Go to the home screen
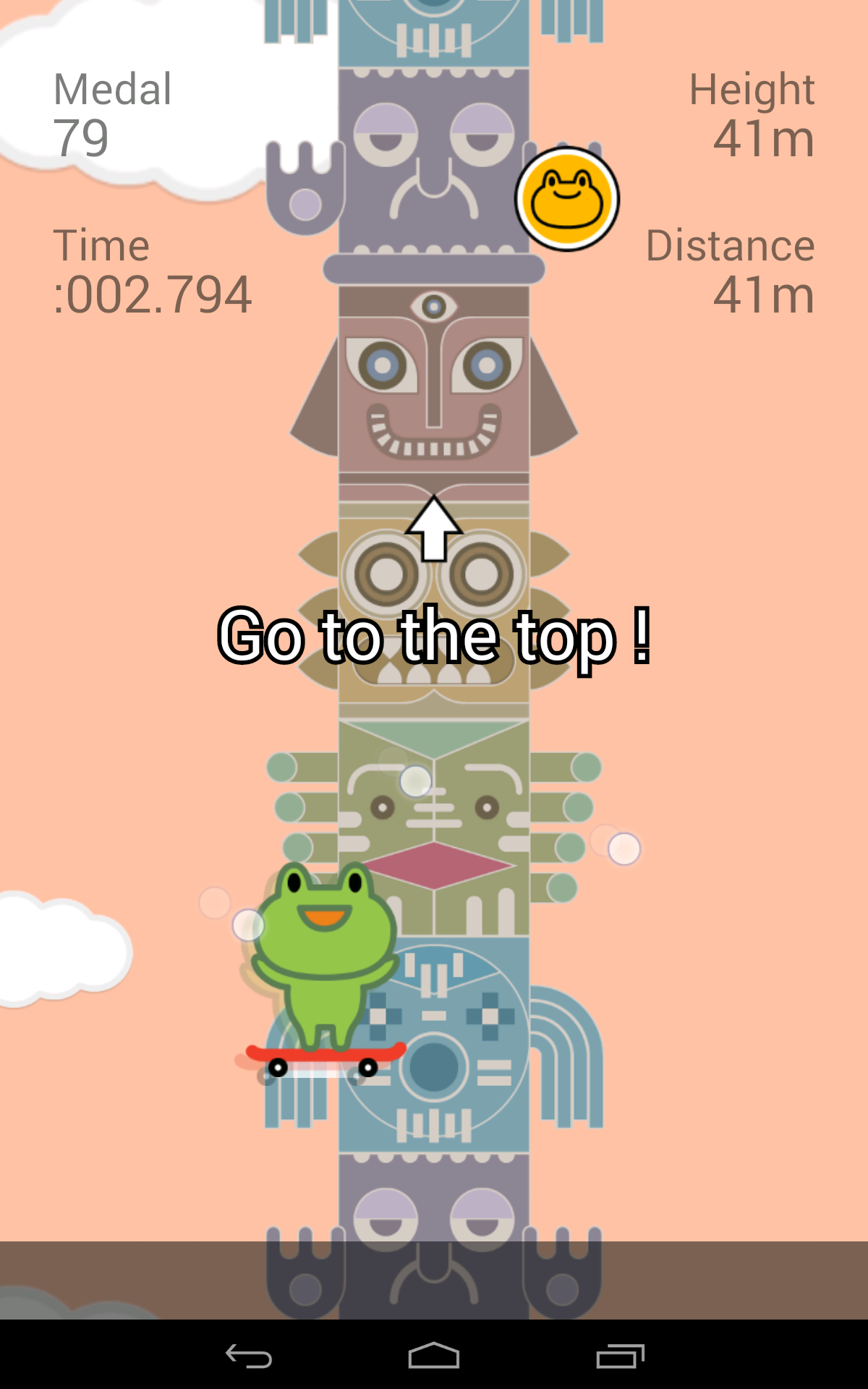The width and height of the screenshot is (868, 1389). pyautogui.click(x=433, y=1356)
